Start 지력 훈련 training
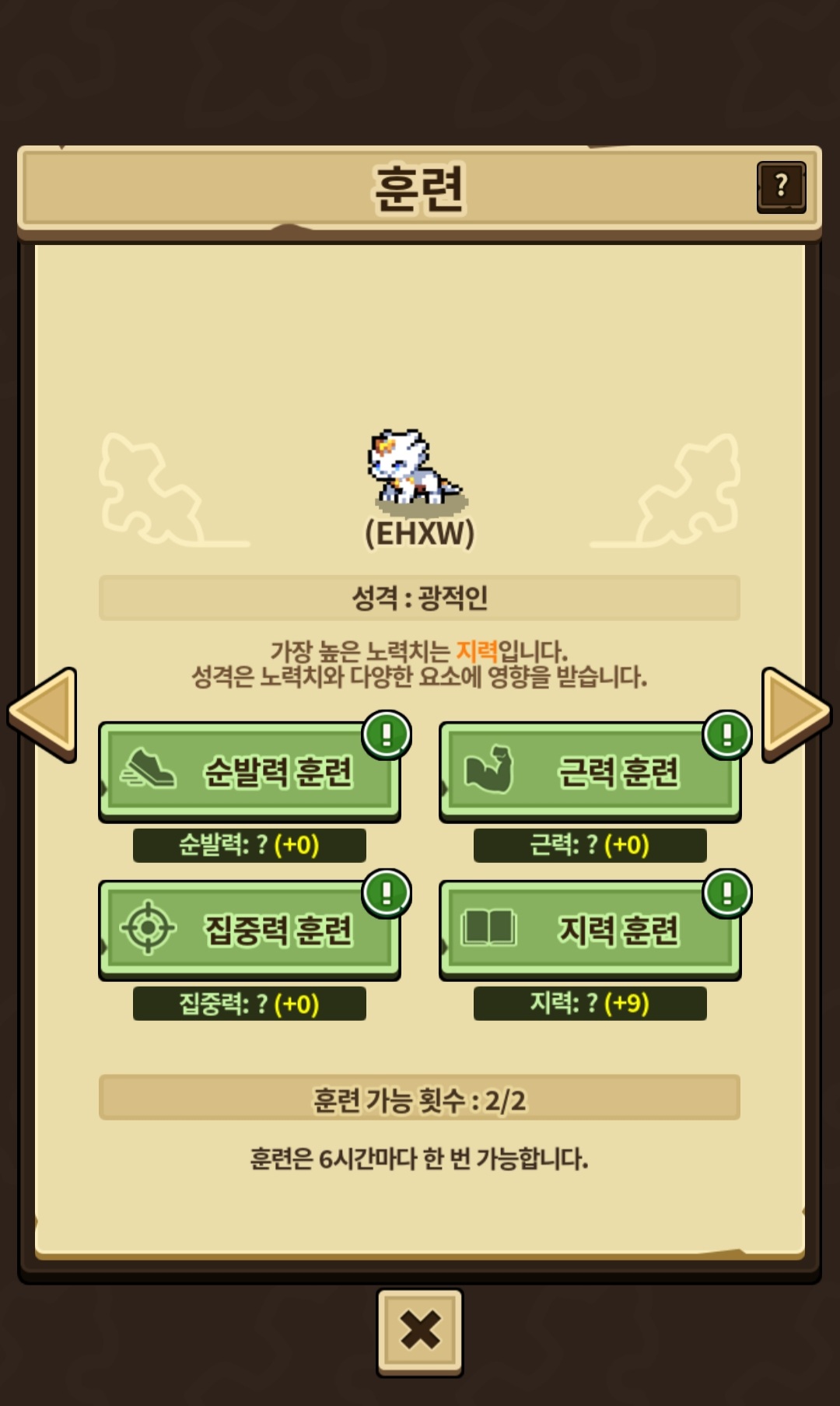 (590, 930)
